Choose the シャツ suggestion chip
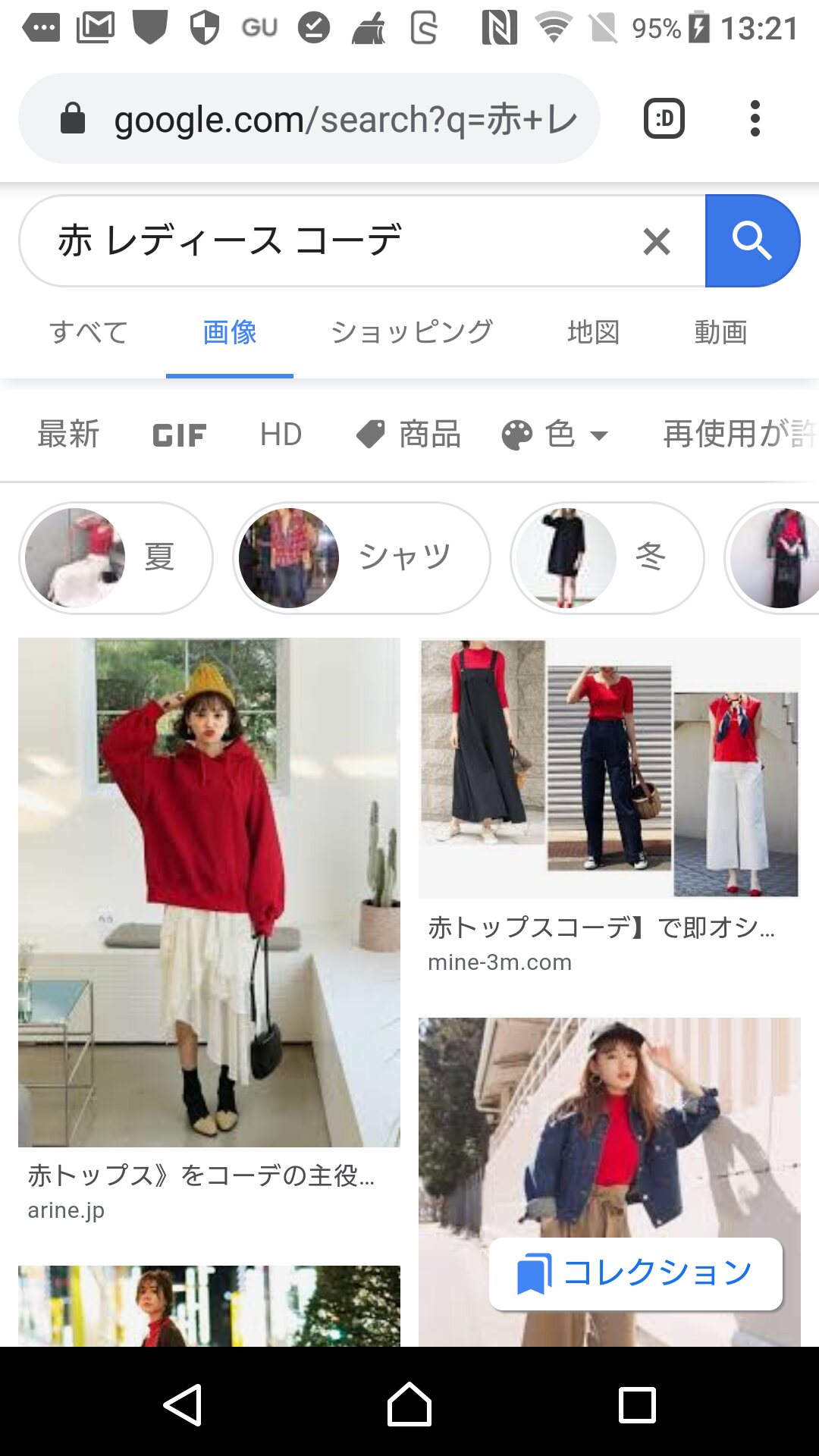Viewport: 819px width, 1456px height. pyautogui.click(x=362, y=557)
